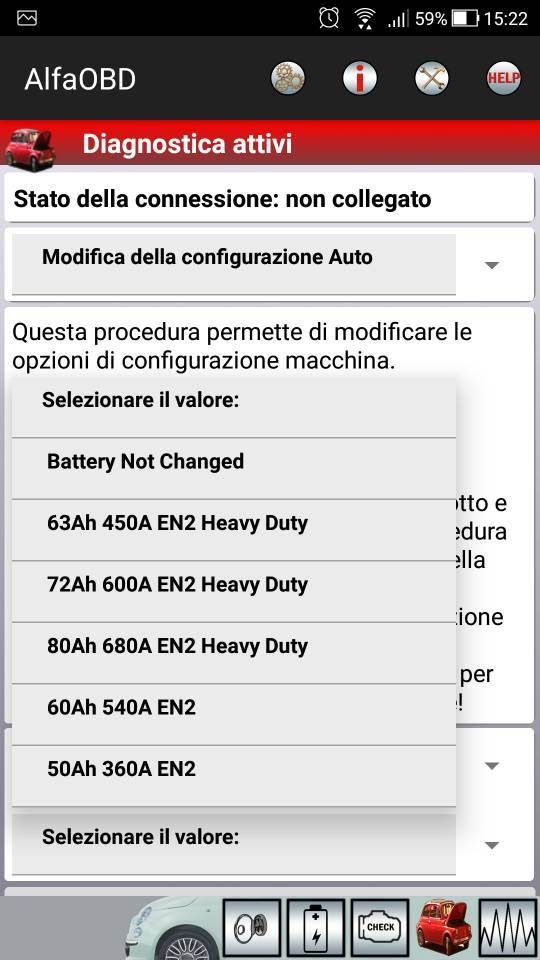Viewport: 540px width, 960px height.
Task: Switch to the red car diagnostics tab
Action: click(x=443, y=929)
